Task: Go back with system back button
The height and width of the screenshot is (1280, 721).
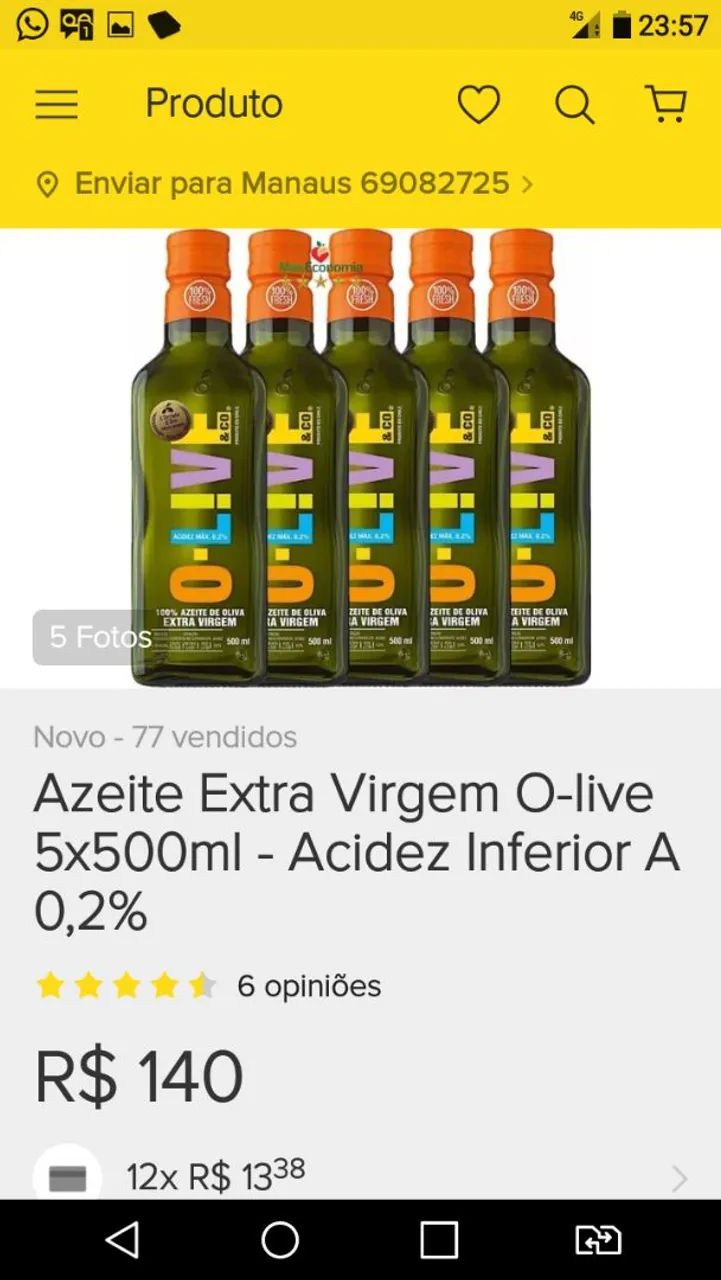Action: [x=122, y=1240]
